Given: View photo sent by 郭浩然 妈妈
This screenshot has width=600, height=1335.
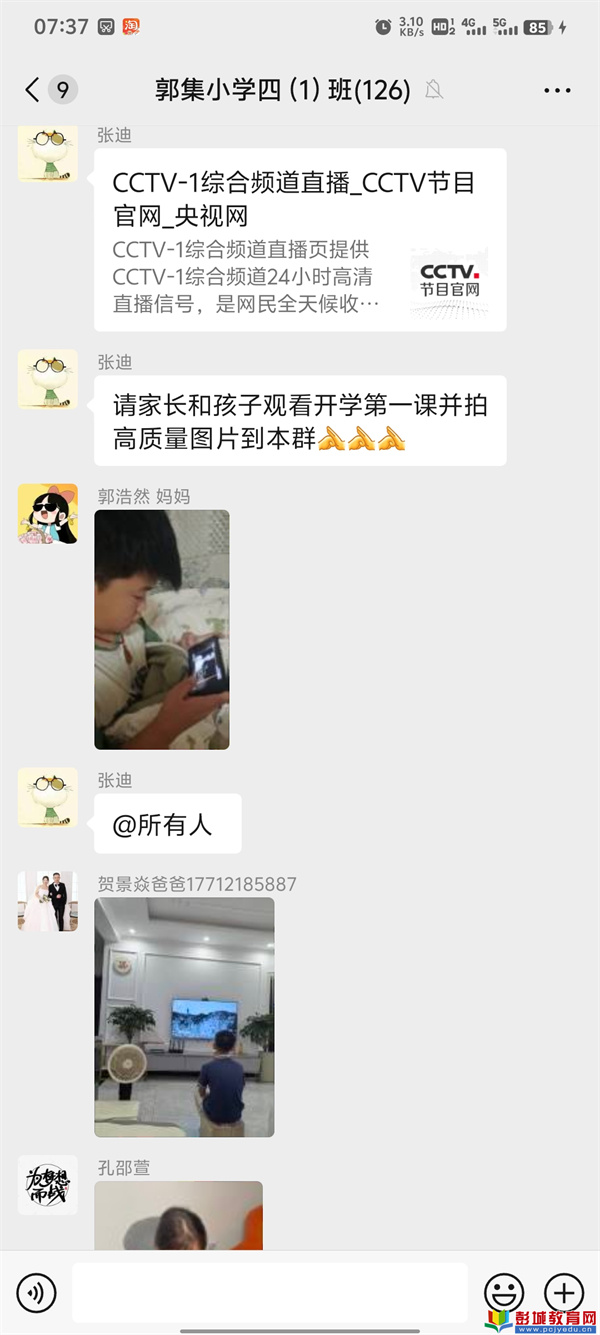Looking at the screenshot, I should [x=162, y=629].
